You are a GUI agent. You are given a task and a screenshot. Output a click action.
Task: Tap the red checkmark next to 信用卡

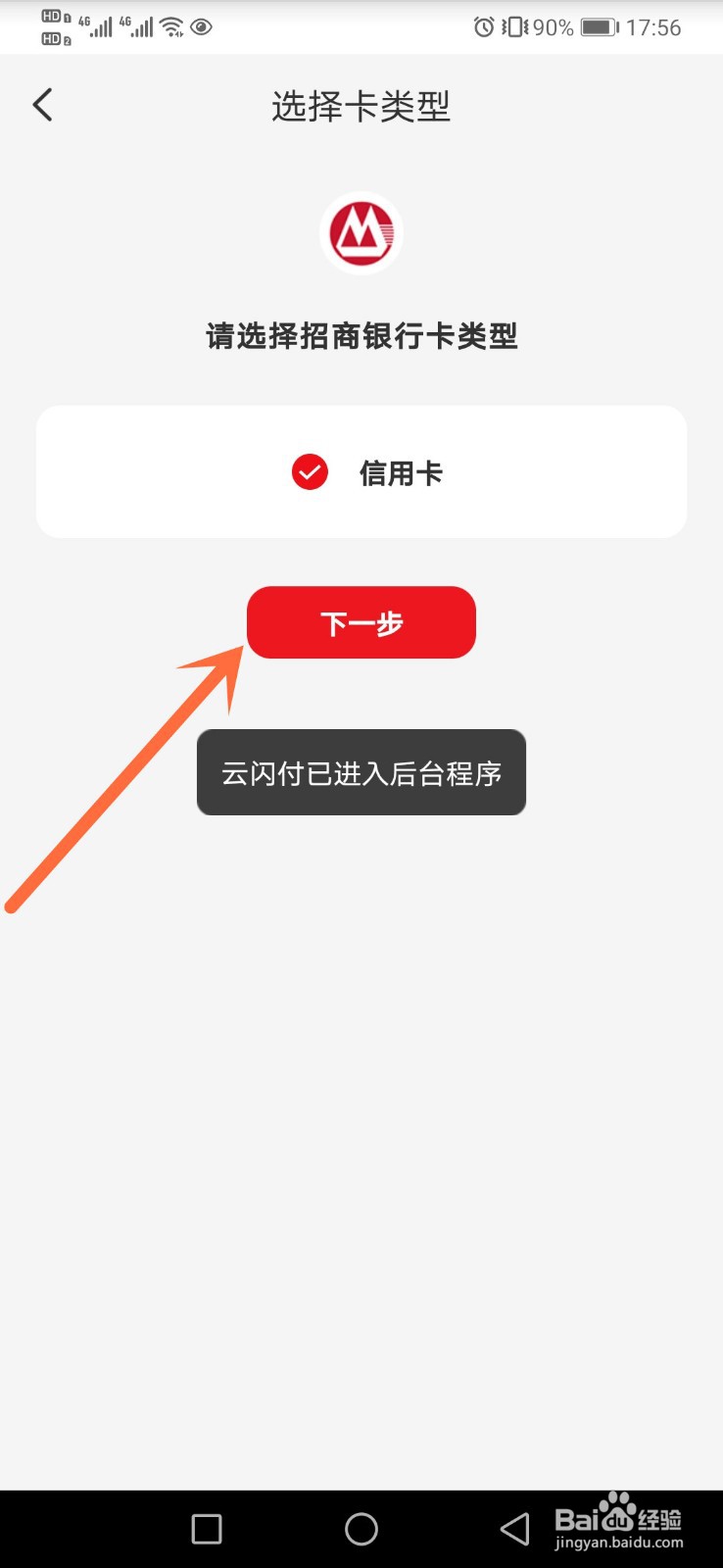tap(310, 471)
